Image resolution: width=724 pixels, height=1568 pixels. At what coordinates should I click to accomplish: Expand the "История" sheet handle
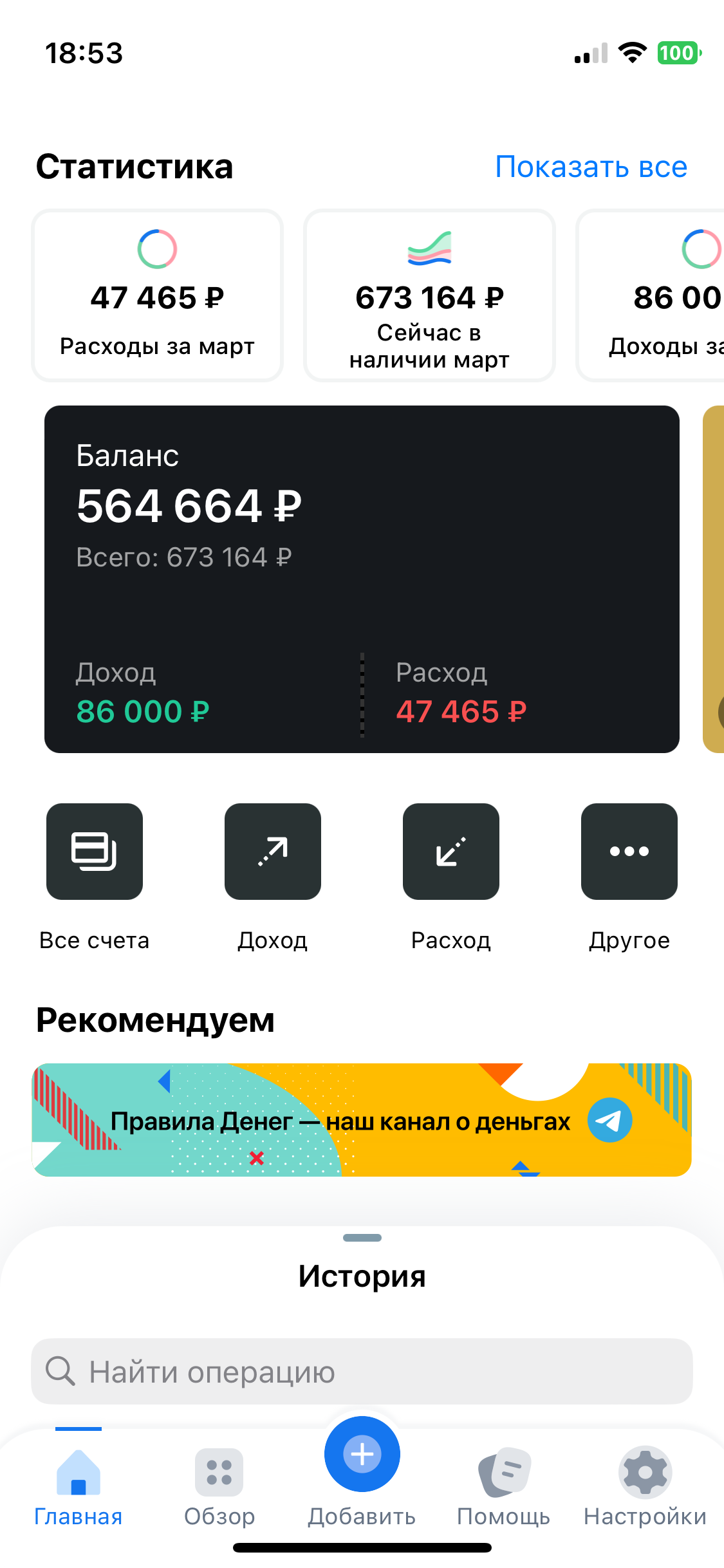pos(362,1238)
